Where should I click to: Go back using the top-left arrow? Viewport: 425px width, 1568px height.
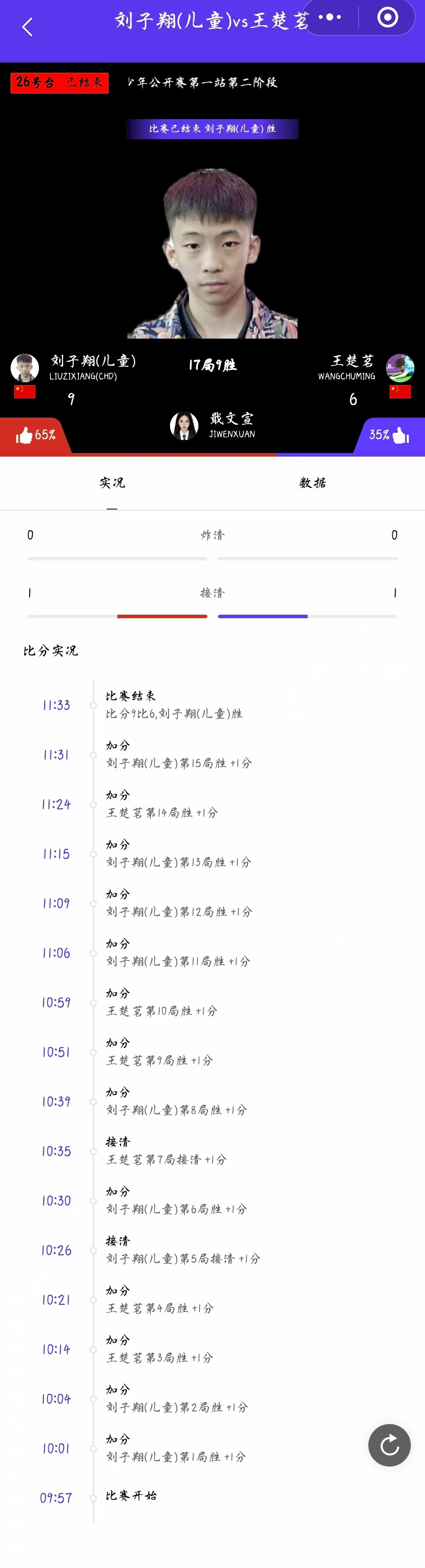pos(27,27)
